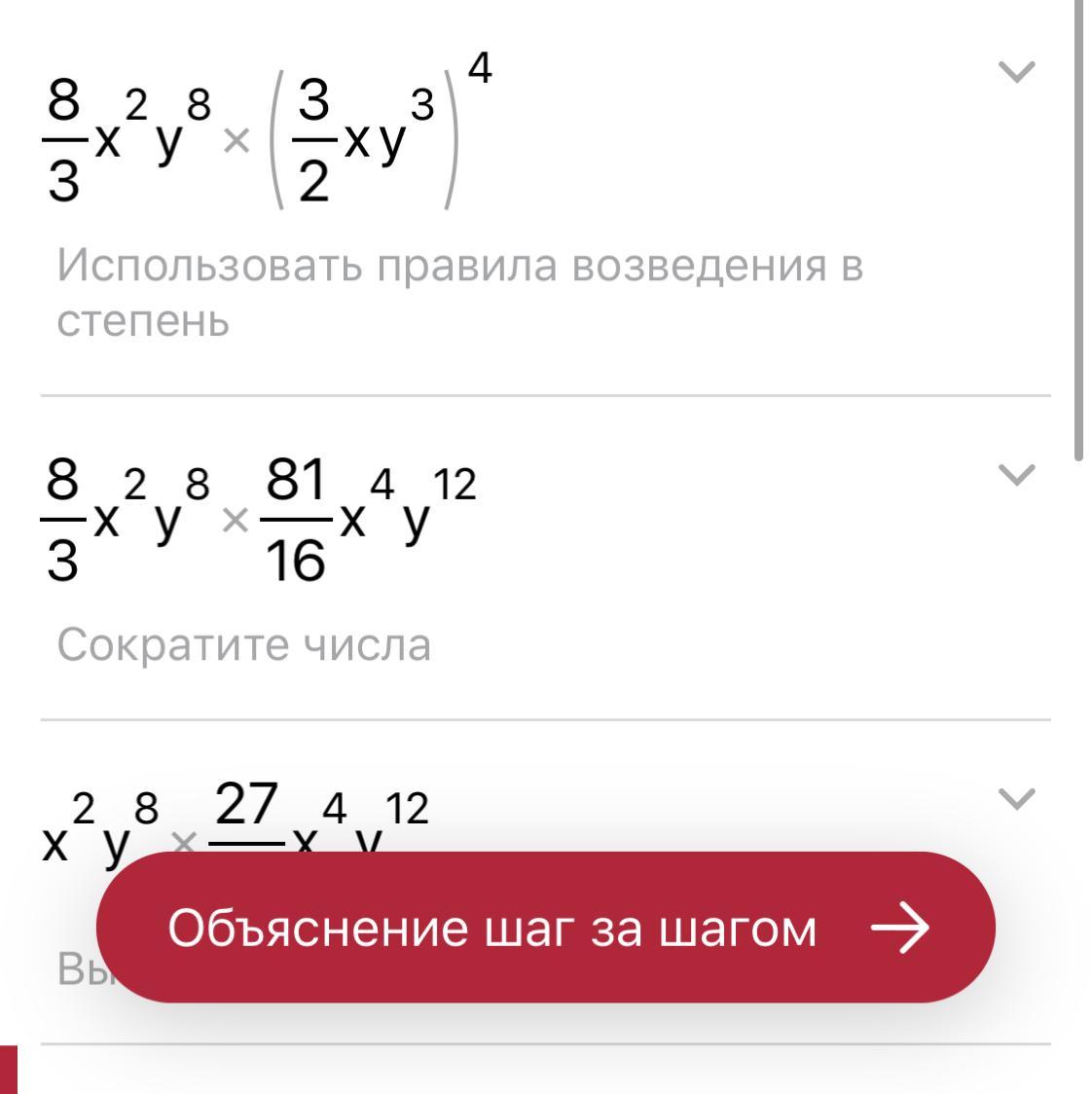Image resolution: width=1092 pixels, height=1094 pixels.
Task: Expand the step with fraction 27
Action: click(x=1016, y=800)
